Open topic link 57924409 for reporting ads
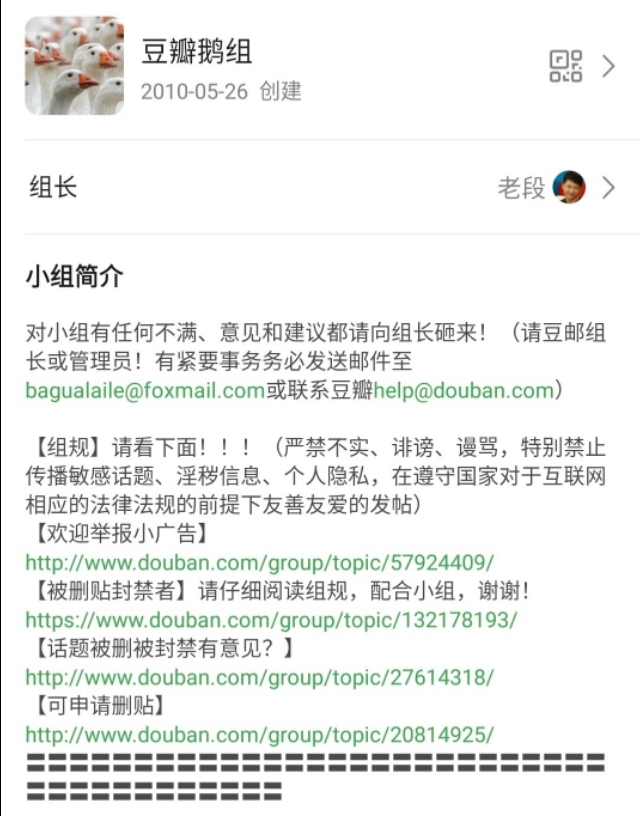The image size is (640, 816). point(259,562)
